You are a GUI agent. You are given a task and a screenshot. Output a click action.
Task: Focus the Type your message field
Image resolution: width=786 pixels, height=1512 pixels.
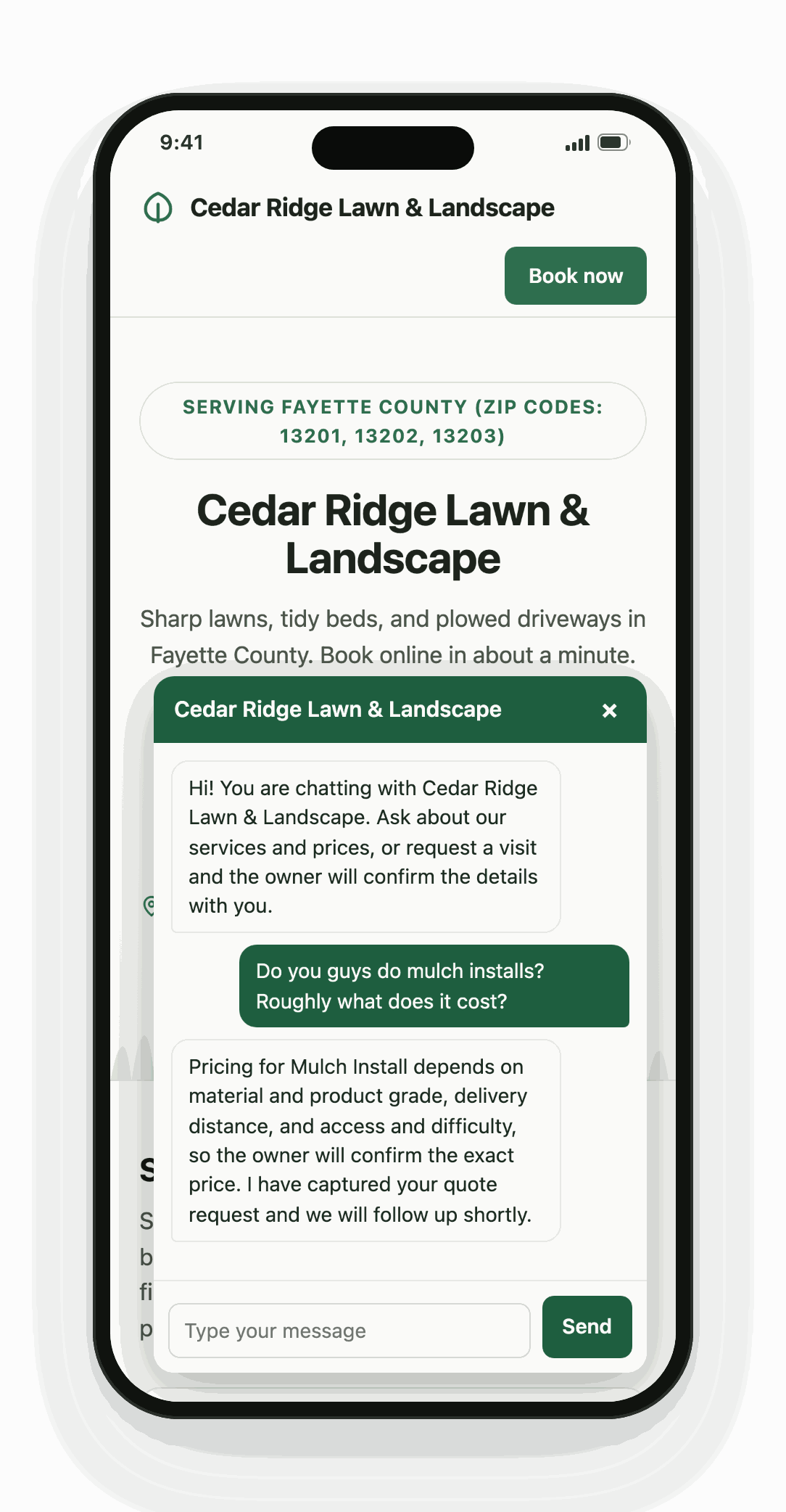coord(349,1331)
